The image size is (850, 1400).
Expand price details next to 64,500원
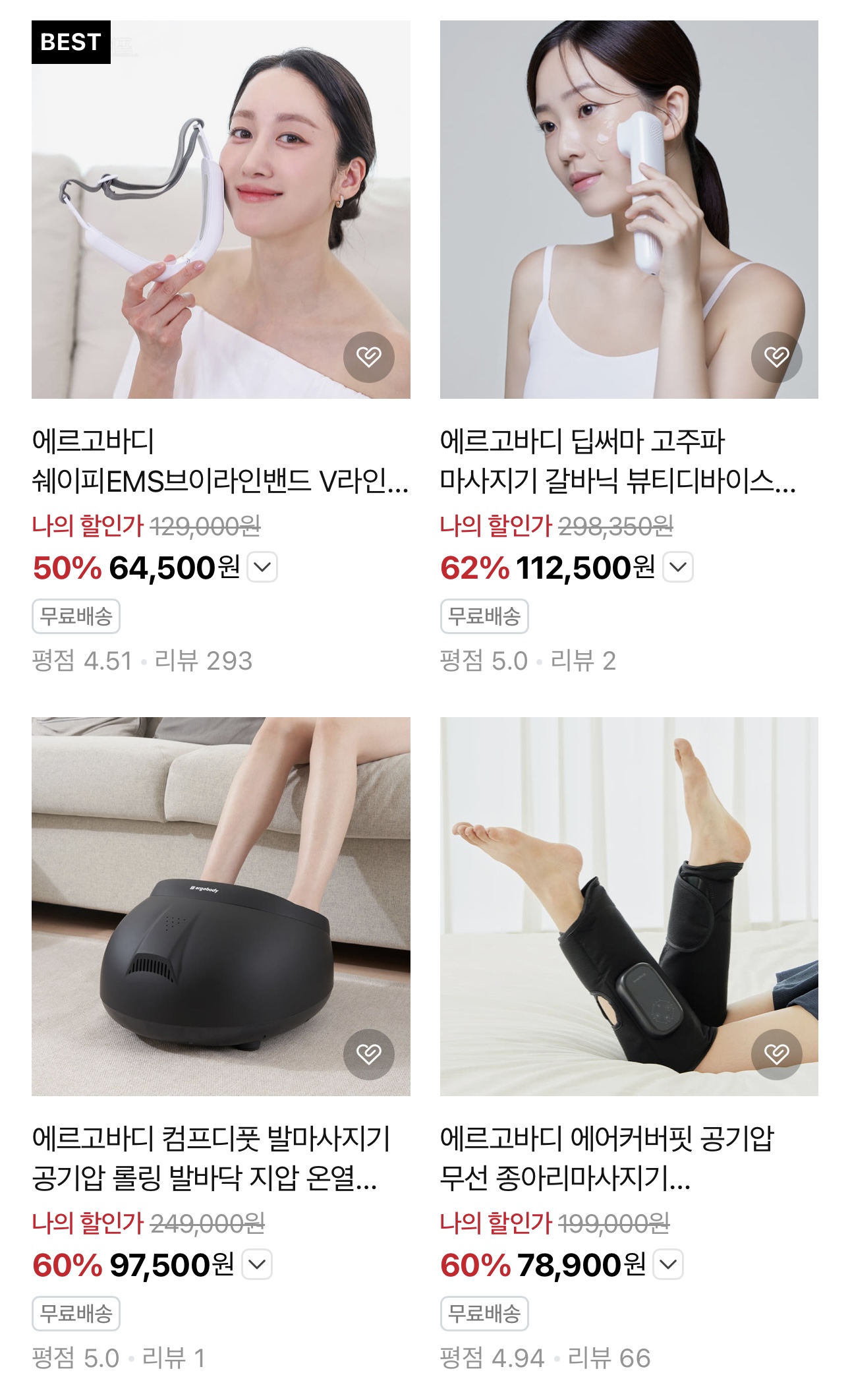[x=262, y=568]
